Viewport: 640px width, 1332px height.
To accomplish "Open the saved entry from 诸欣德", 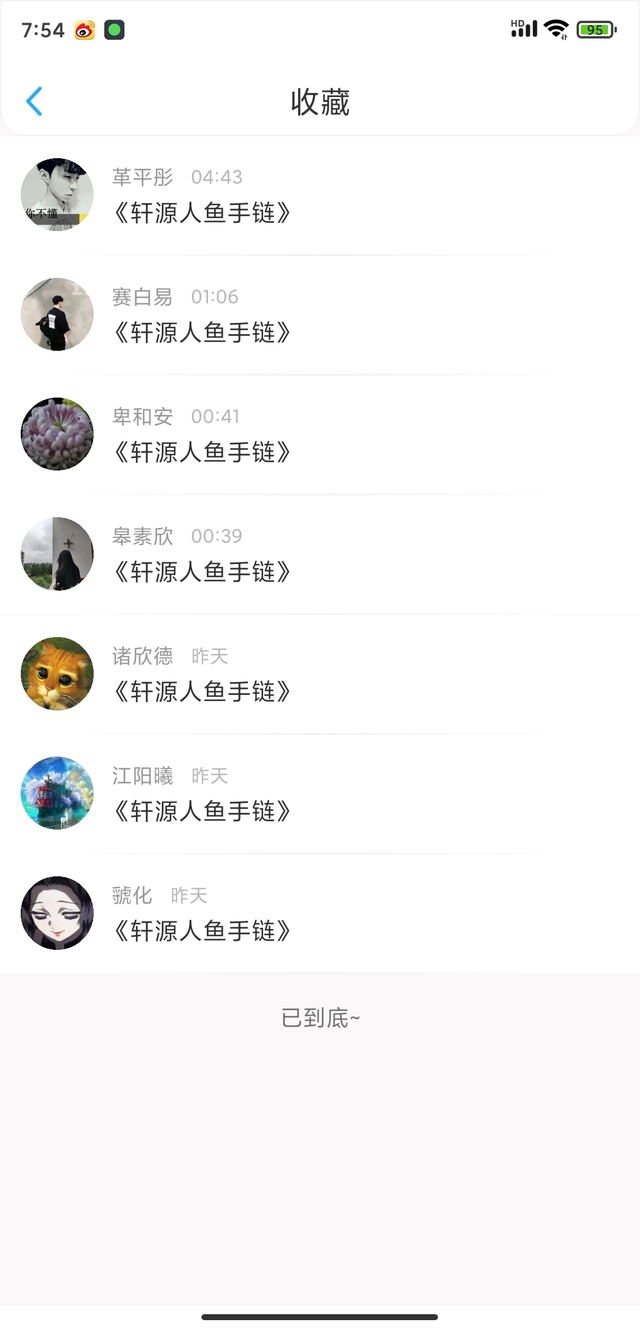I will coord(202,691).
